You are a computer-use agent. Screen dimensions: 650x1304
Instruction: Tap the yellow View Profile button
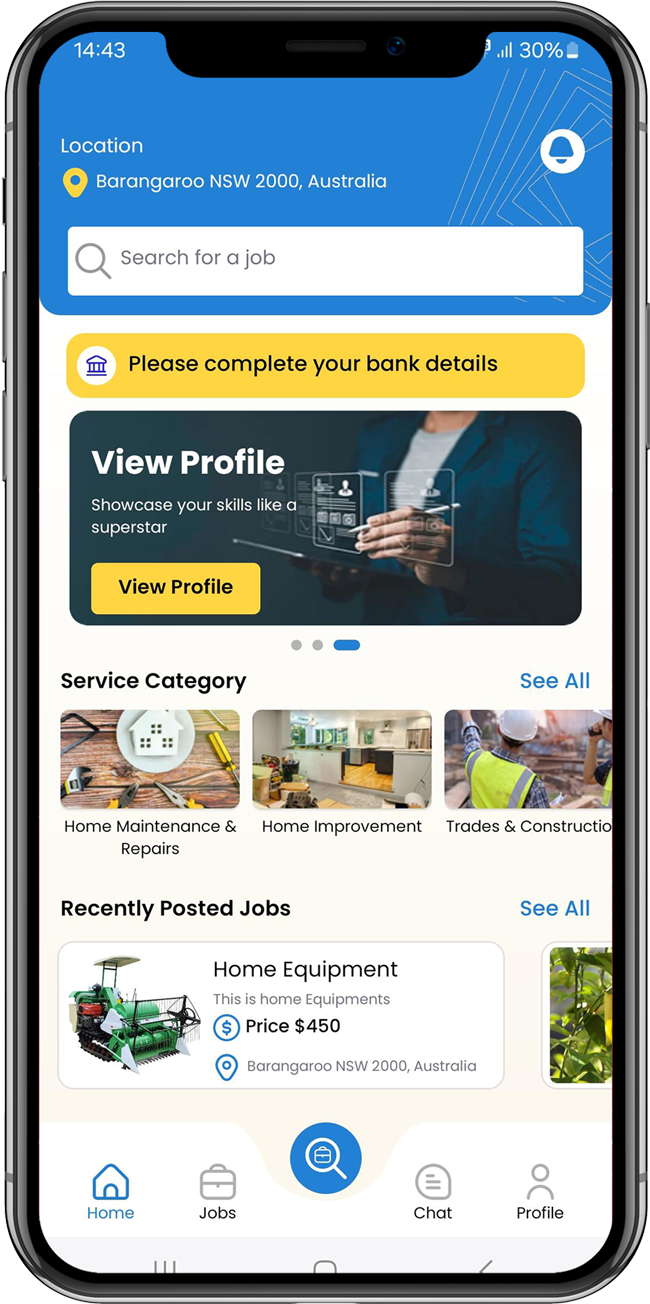(x=176, y=588)
